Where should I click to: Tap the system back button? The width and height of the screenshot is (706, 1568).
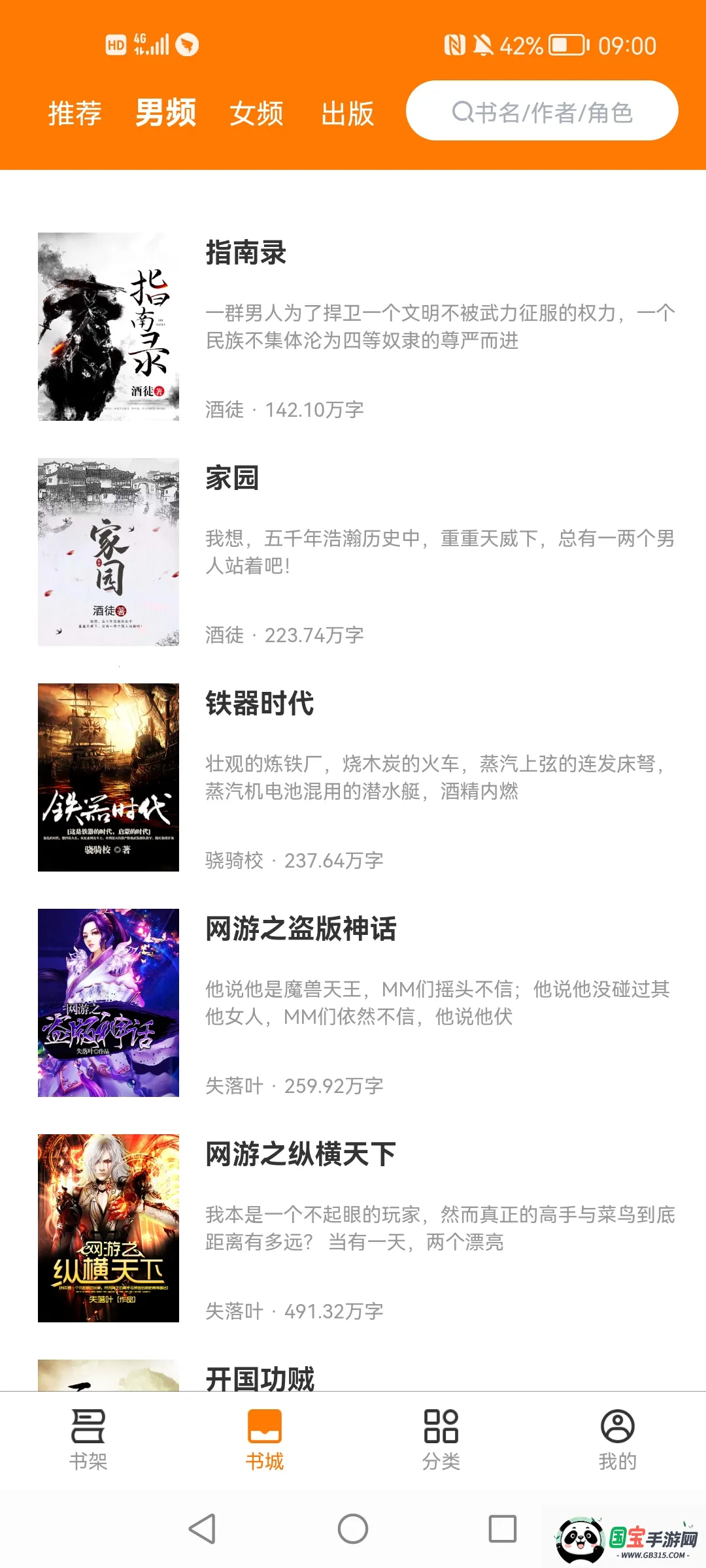202,1529
